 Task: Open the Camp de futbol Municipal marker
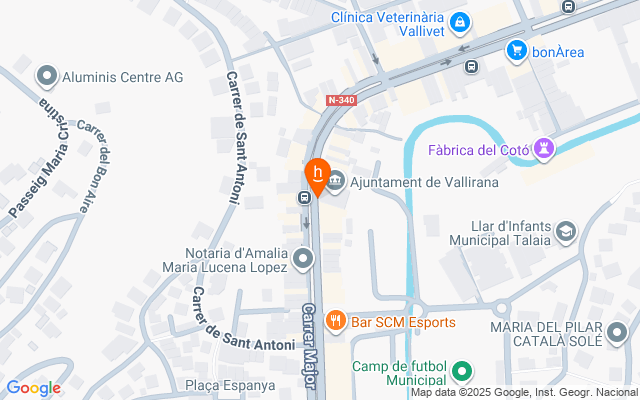coord(462,371)
